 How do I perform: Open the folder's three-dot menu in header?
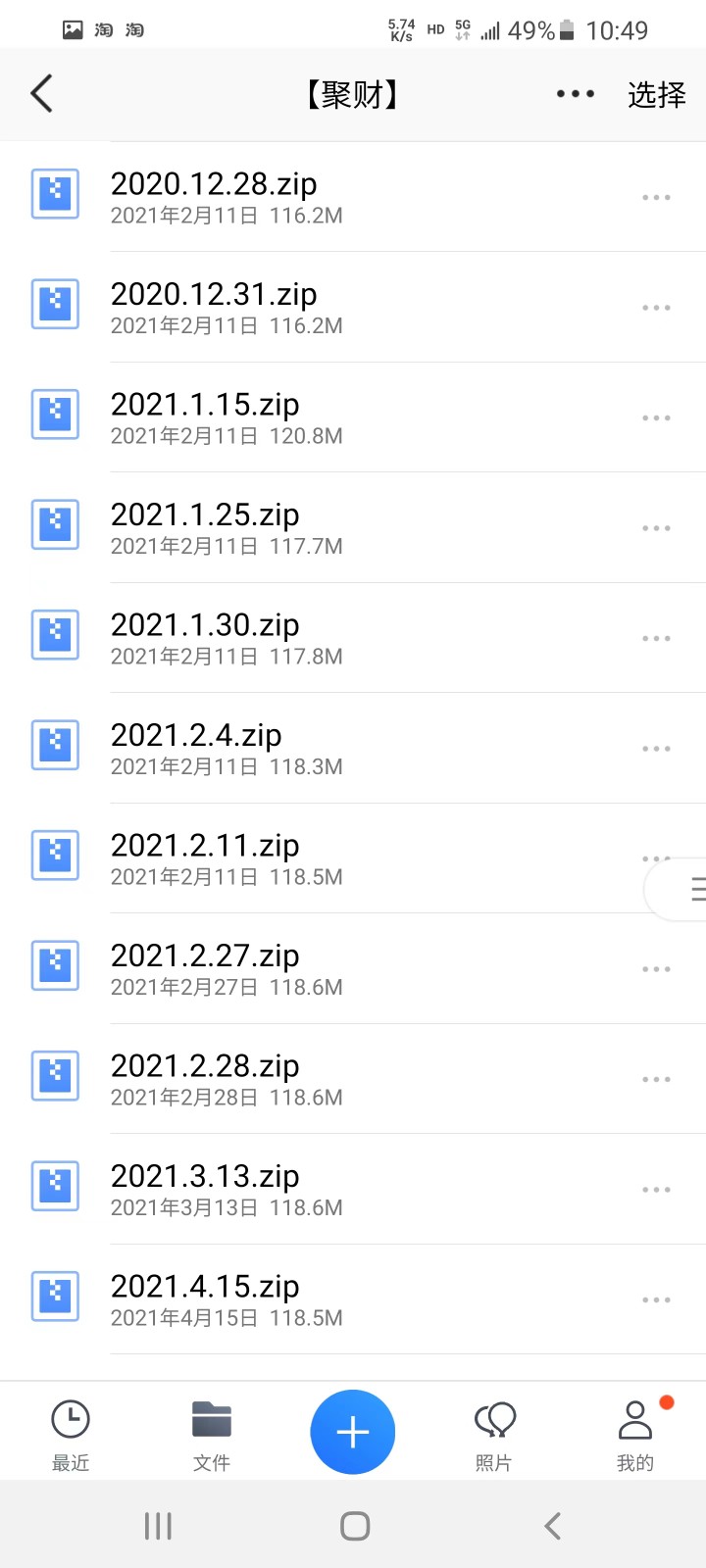tap(575, 94)
